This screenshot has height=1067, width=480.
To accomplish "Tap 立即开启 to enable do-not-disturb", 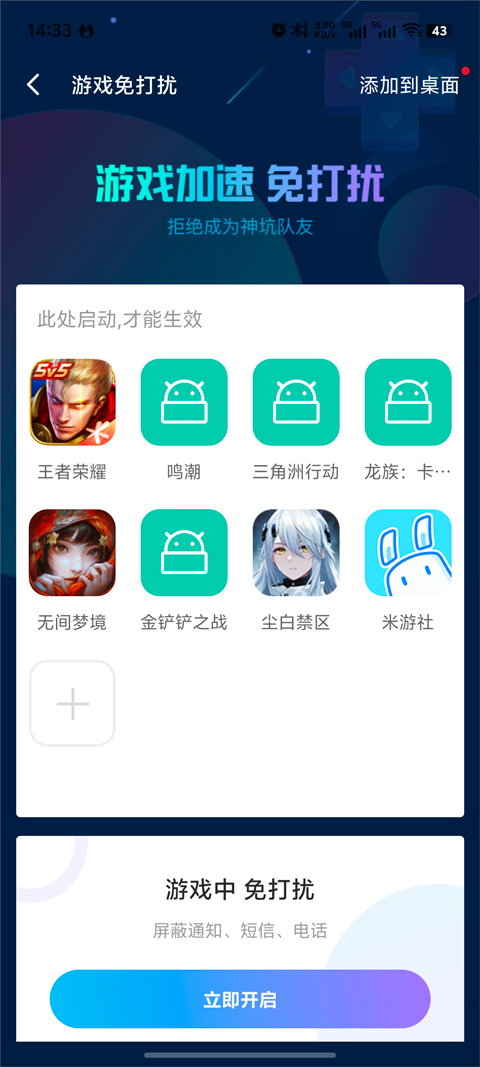I will [x=240, y=999].
